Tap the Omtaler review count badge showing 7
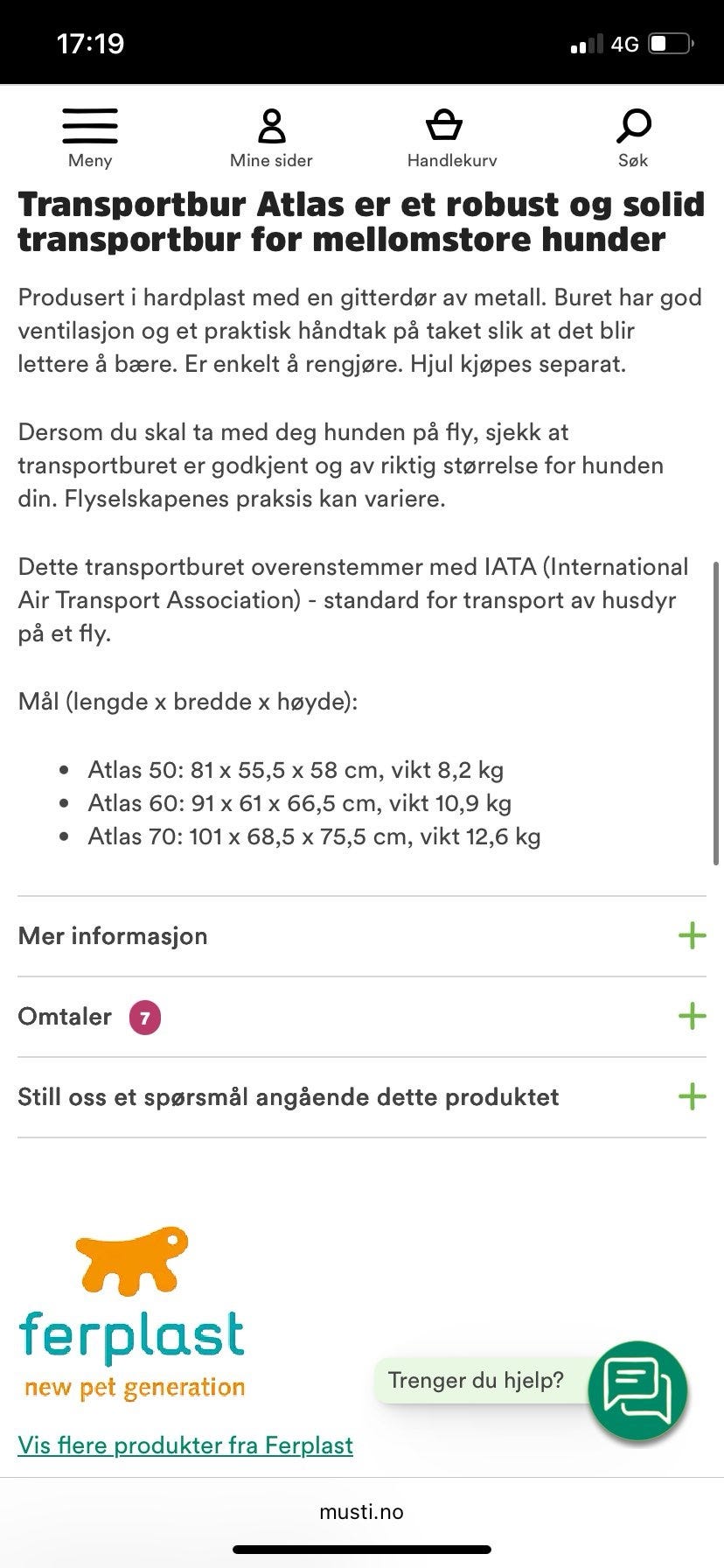The width and height of the screenshot is (724, 1568). pyautogui.click(x=143, y=1017)
